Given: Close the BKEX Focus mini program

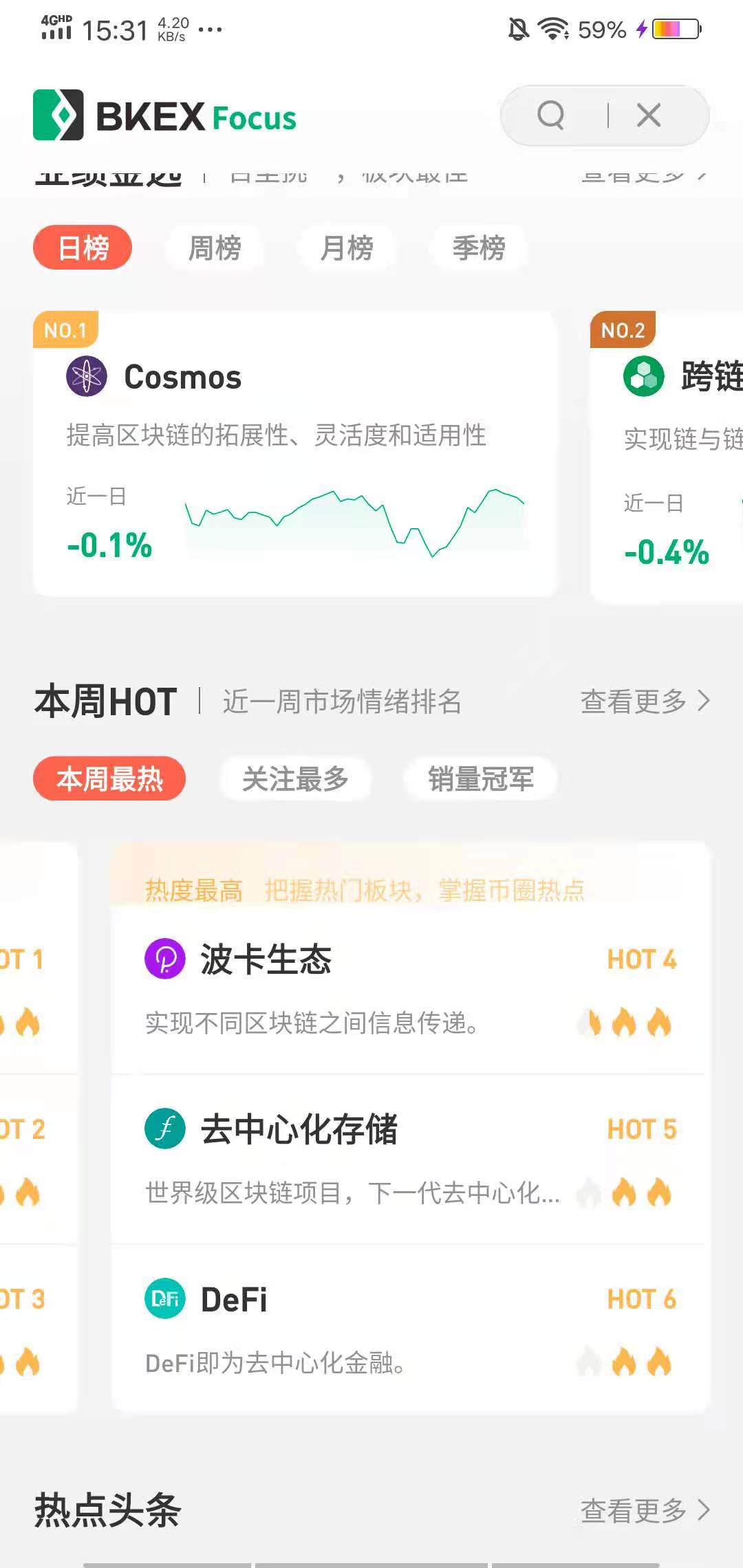Looking at the screenshot, I should coord(649,115).
